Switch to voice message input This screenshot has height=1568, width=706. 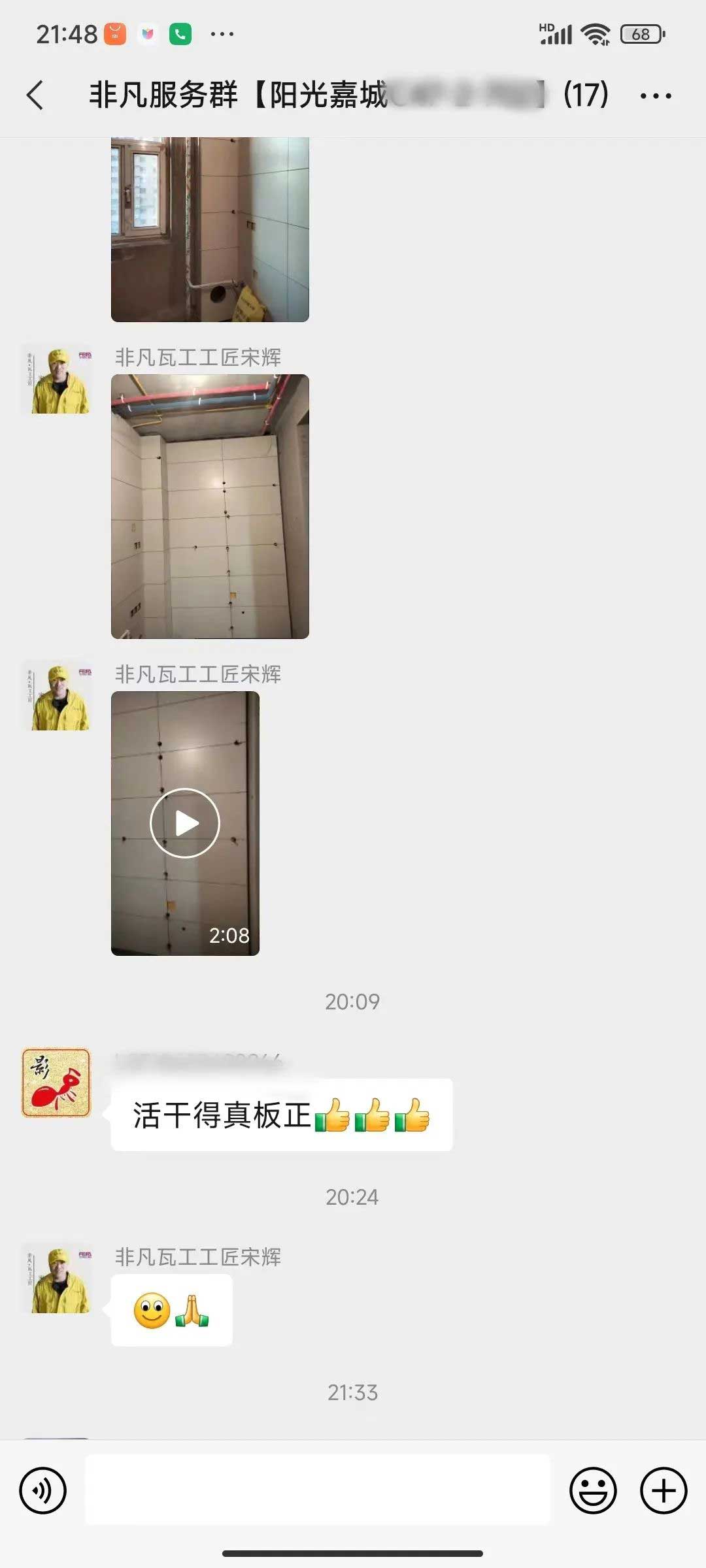[43, 1490]
